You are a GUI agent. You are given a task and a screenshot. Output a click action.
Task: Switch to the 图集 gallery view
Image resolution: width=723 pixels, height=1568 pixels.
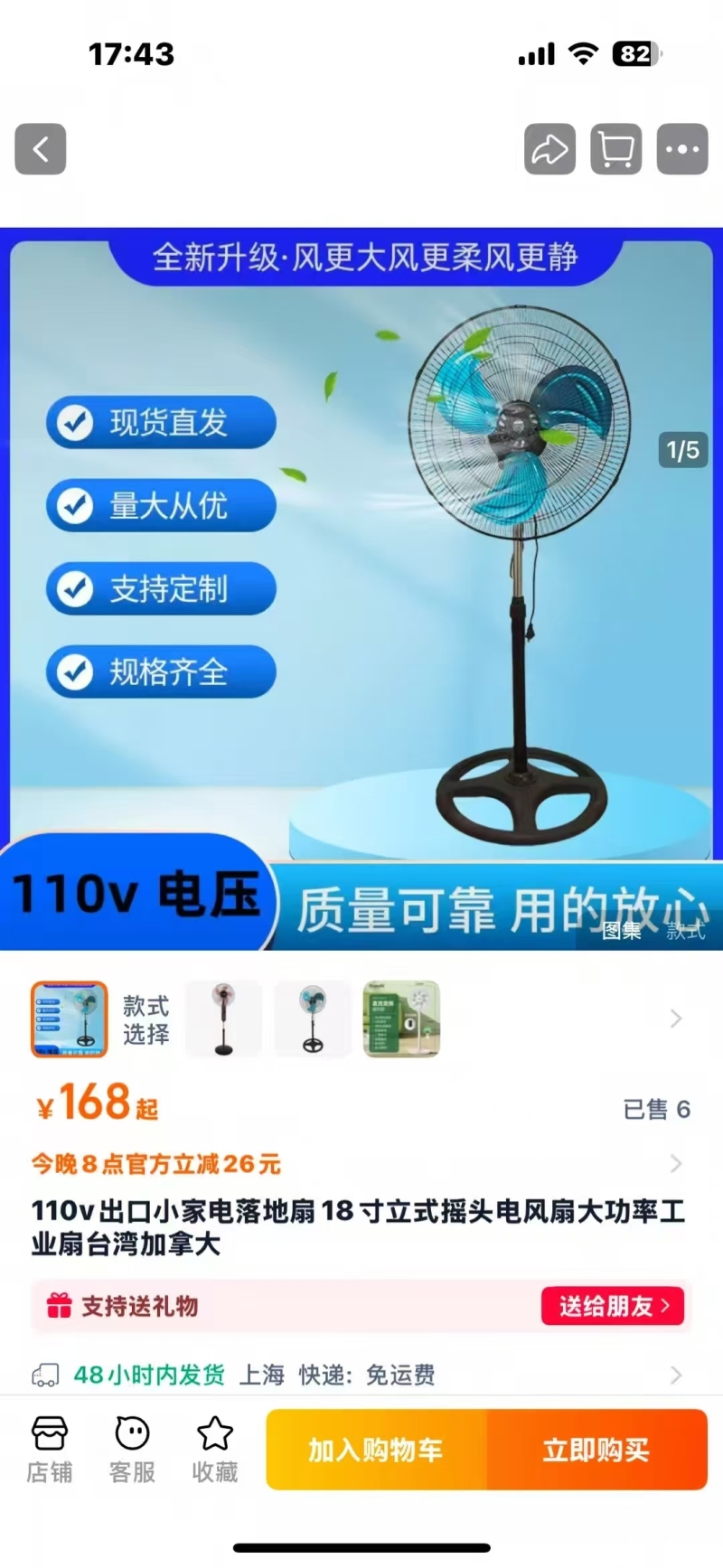coord(622,930)
